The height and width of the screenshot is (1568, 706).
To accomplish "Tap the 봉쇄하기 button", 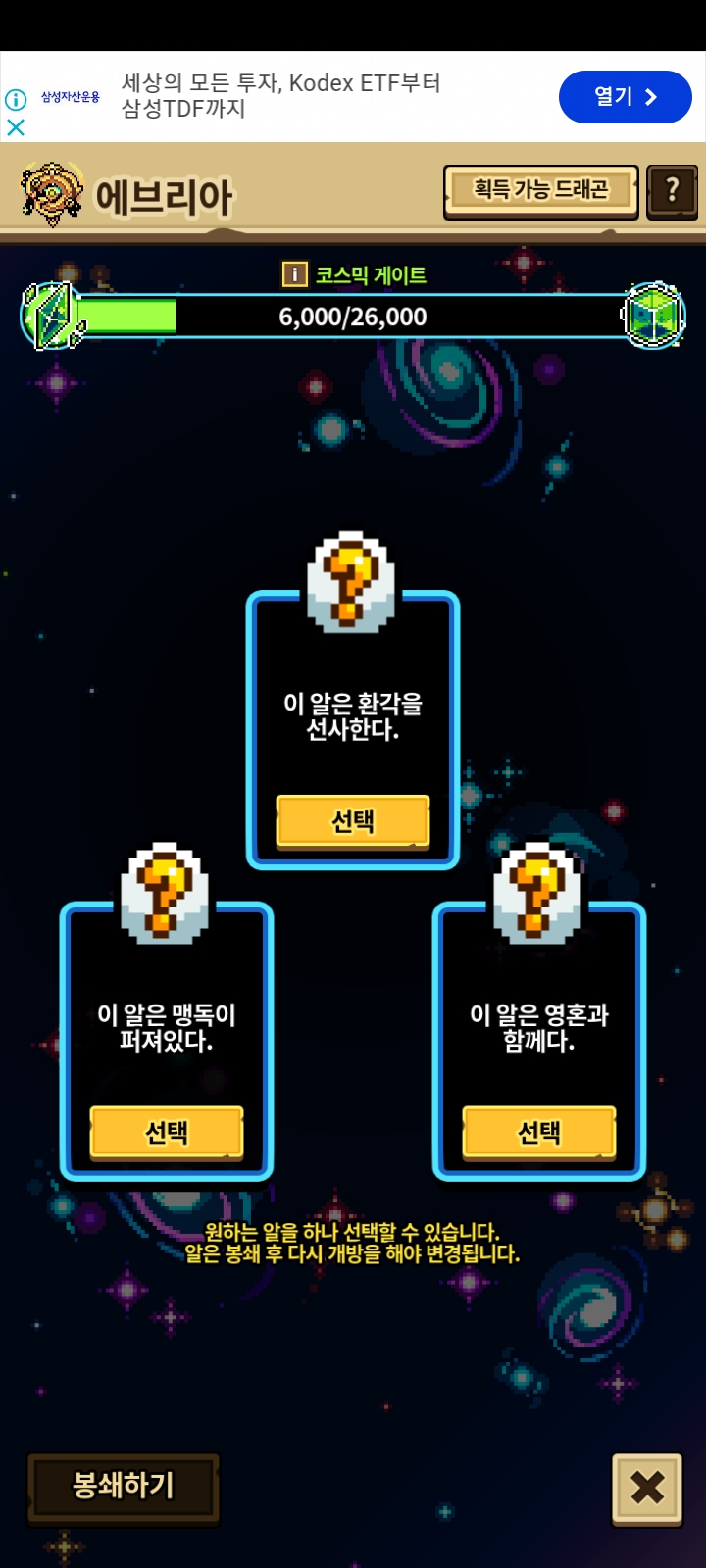I will [x=123, y=1487].
